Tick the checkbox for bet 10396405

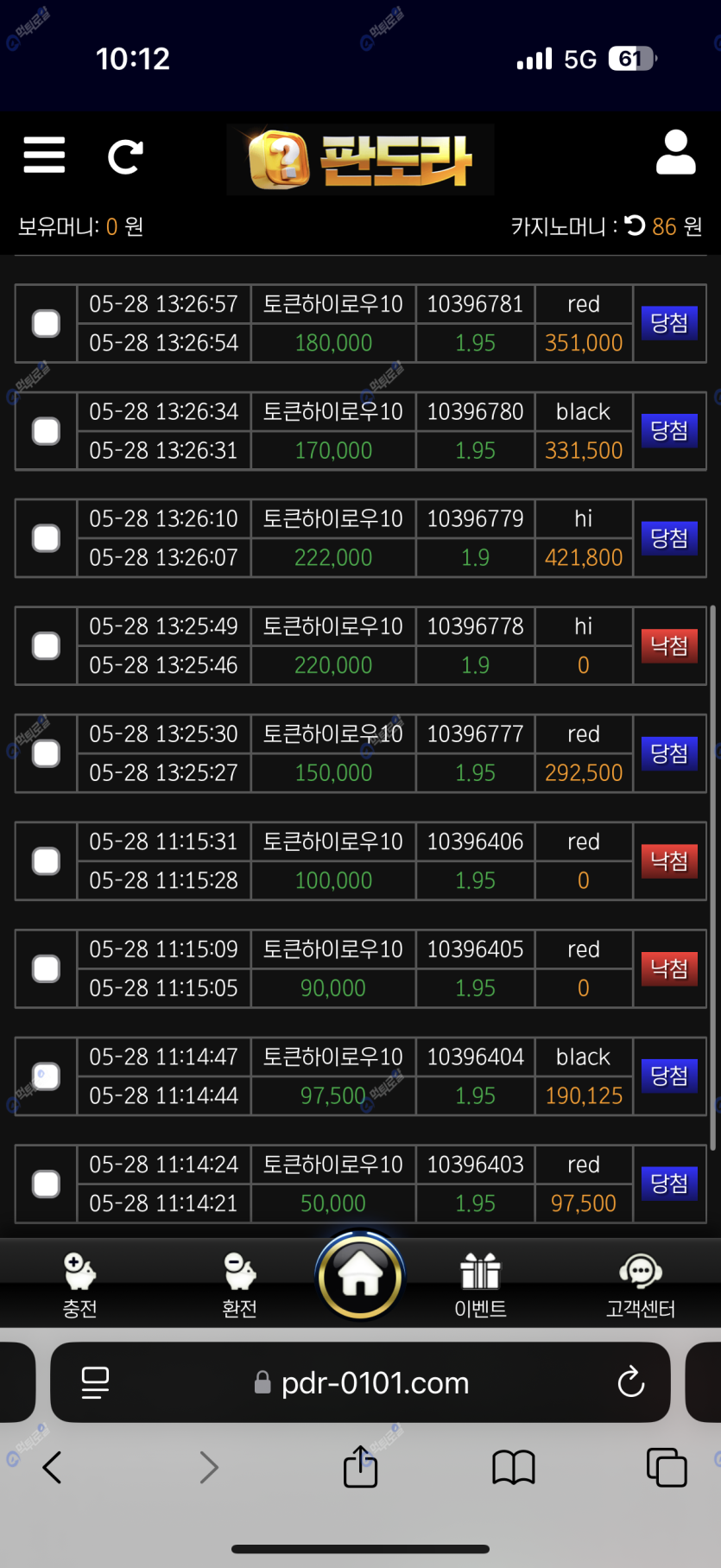(46, 968)
